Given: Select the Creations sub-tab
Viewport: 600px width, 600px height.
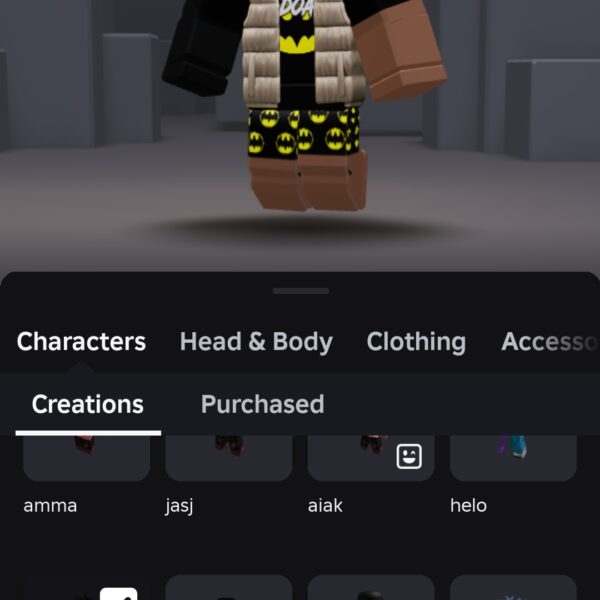Looking at the screenshot, I should (x=88, y=405).
